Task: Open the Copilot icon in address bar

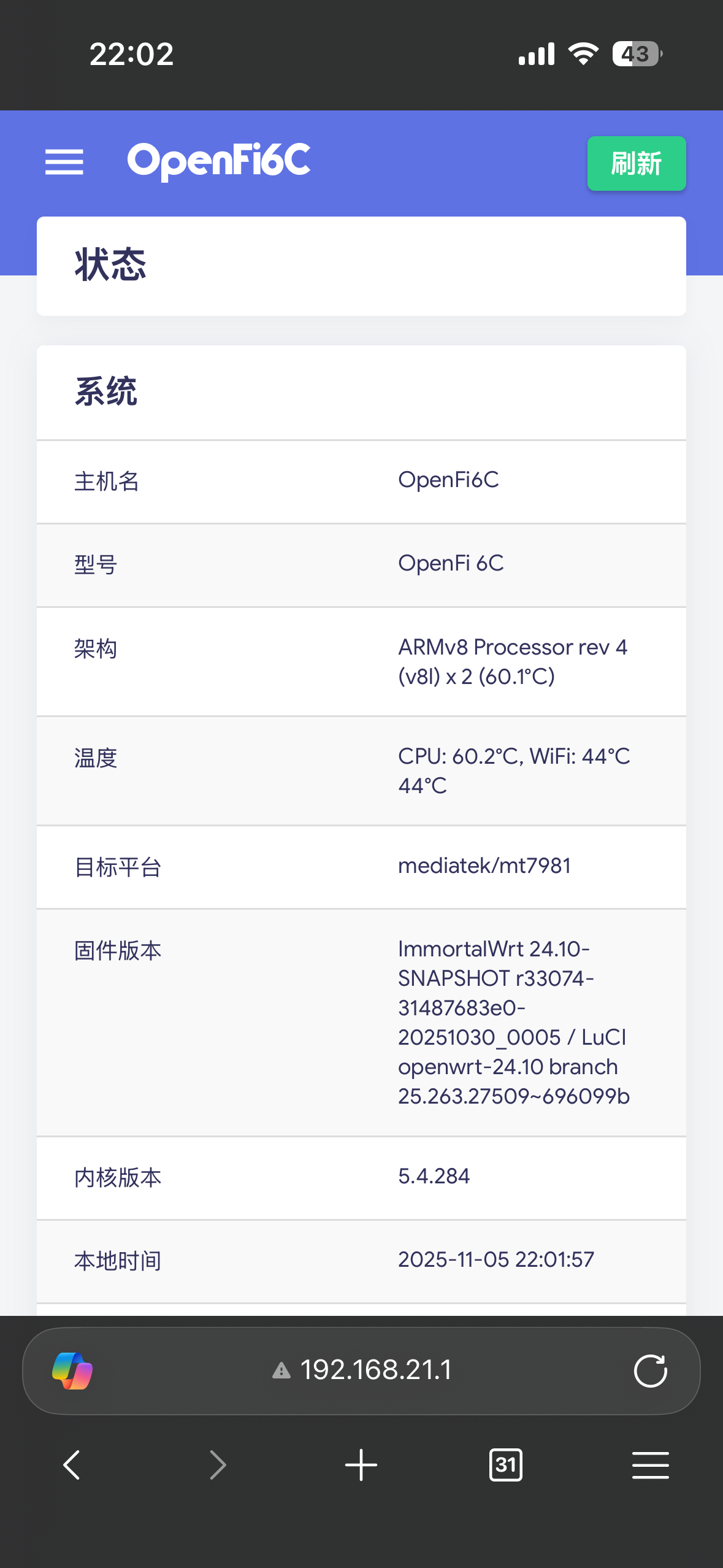Action: click(72, 1370)
